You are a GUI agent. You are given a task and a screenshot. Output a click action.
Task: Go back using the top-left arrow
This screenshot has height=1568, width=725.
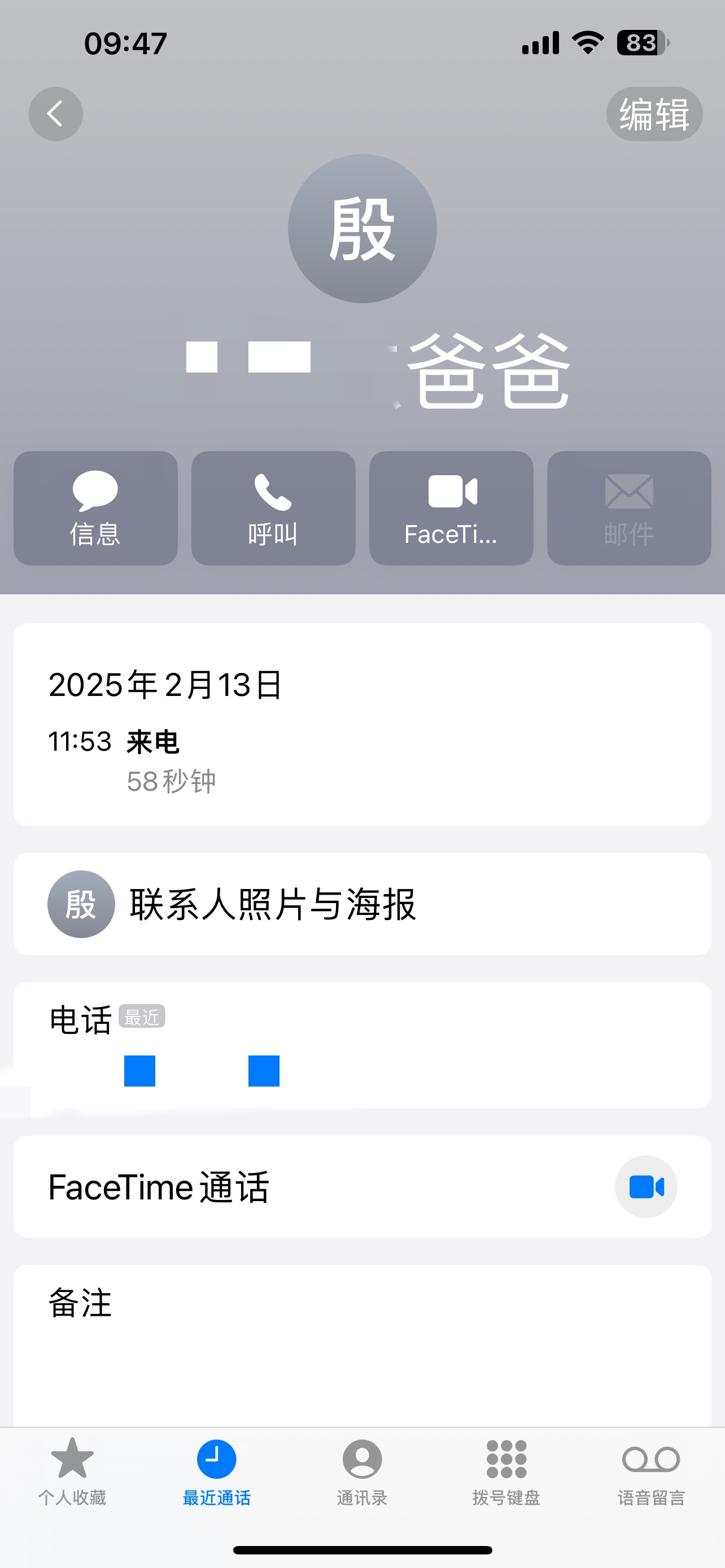[55, 114]
